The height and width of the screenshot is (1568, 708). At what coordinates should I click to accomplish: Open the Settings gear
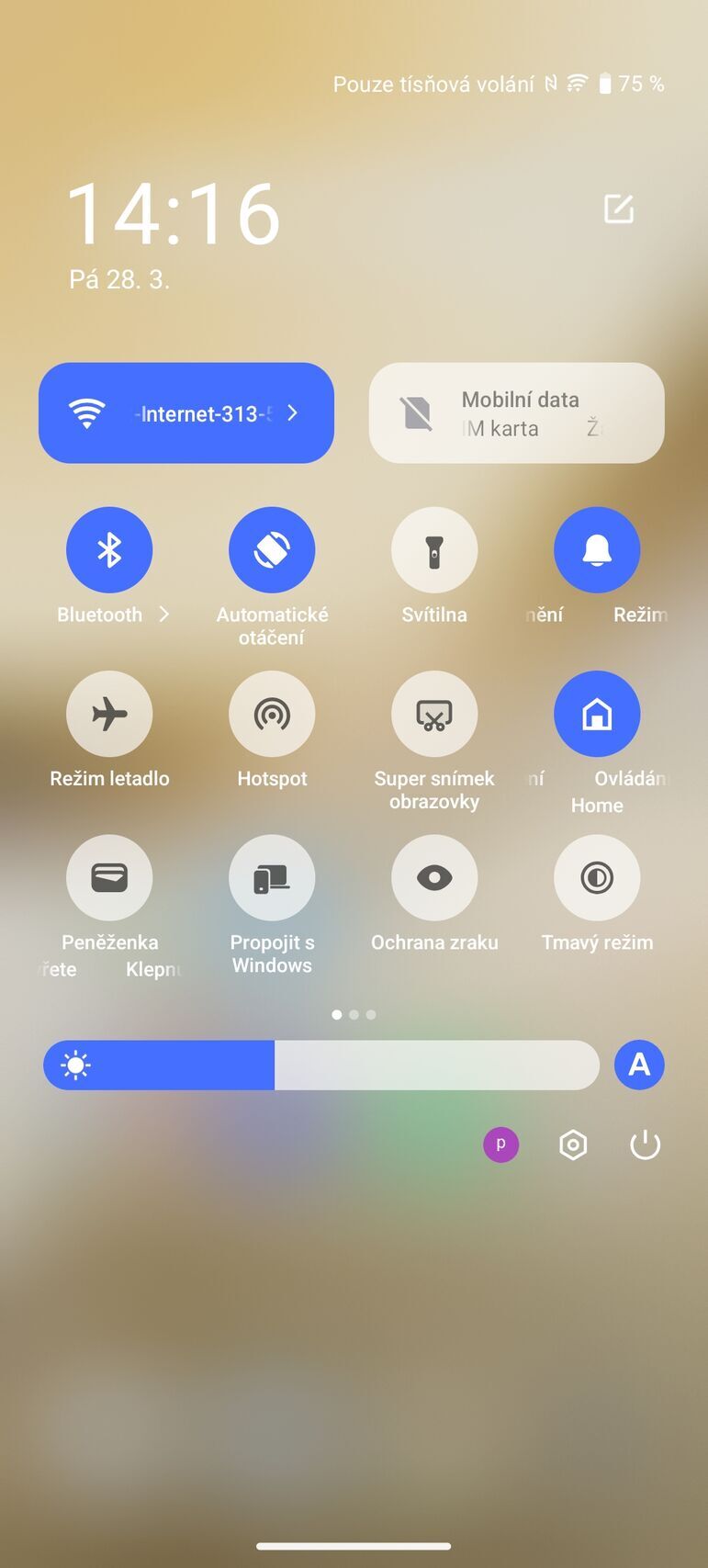tap(573, 1145)
